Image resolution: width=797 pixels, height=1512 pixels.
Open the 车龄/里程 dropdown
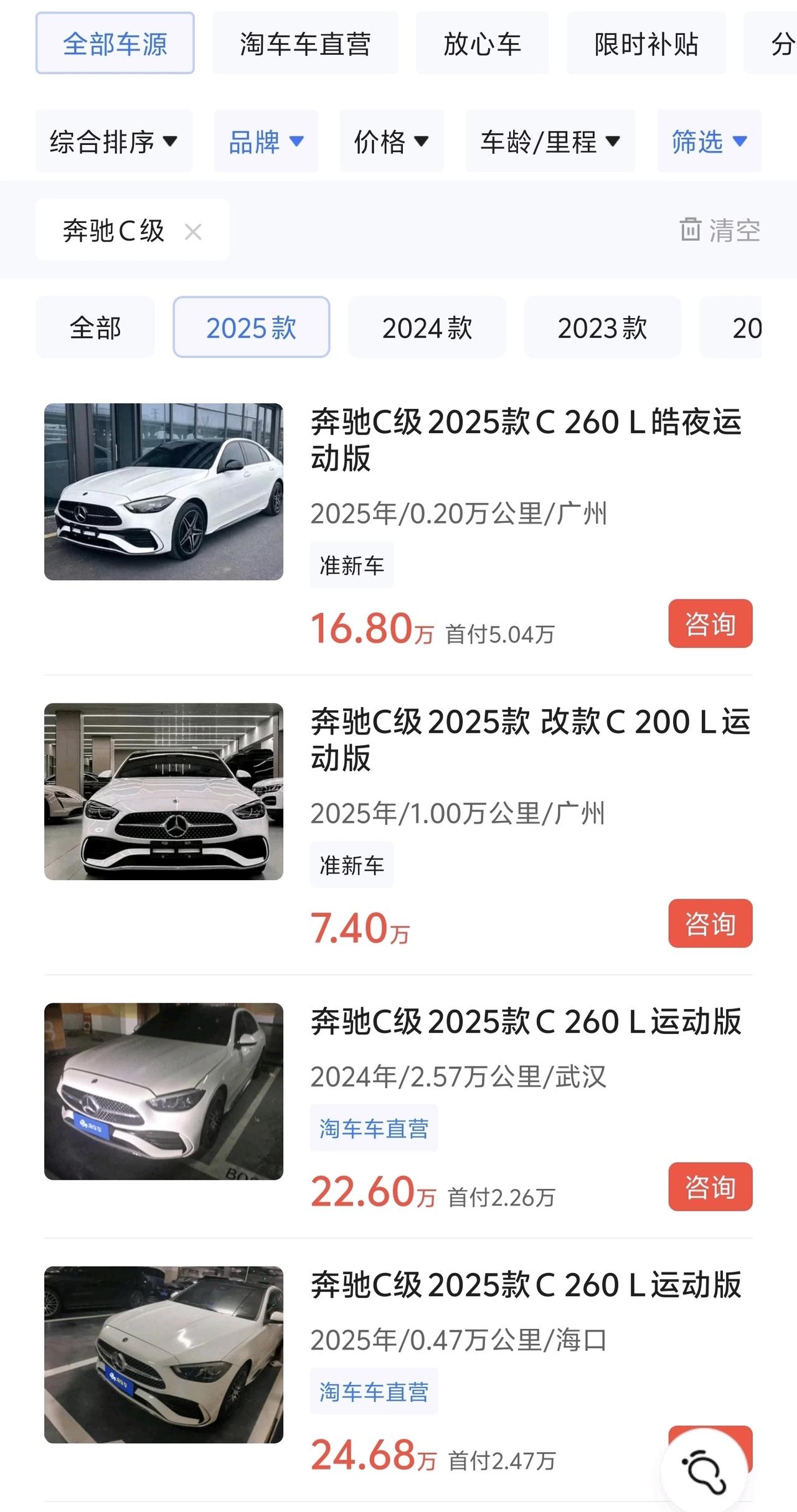550,141
